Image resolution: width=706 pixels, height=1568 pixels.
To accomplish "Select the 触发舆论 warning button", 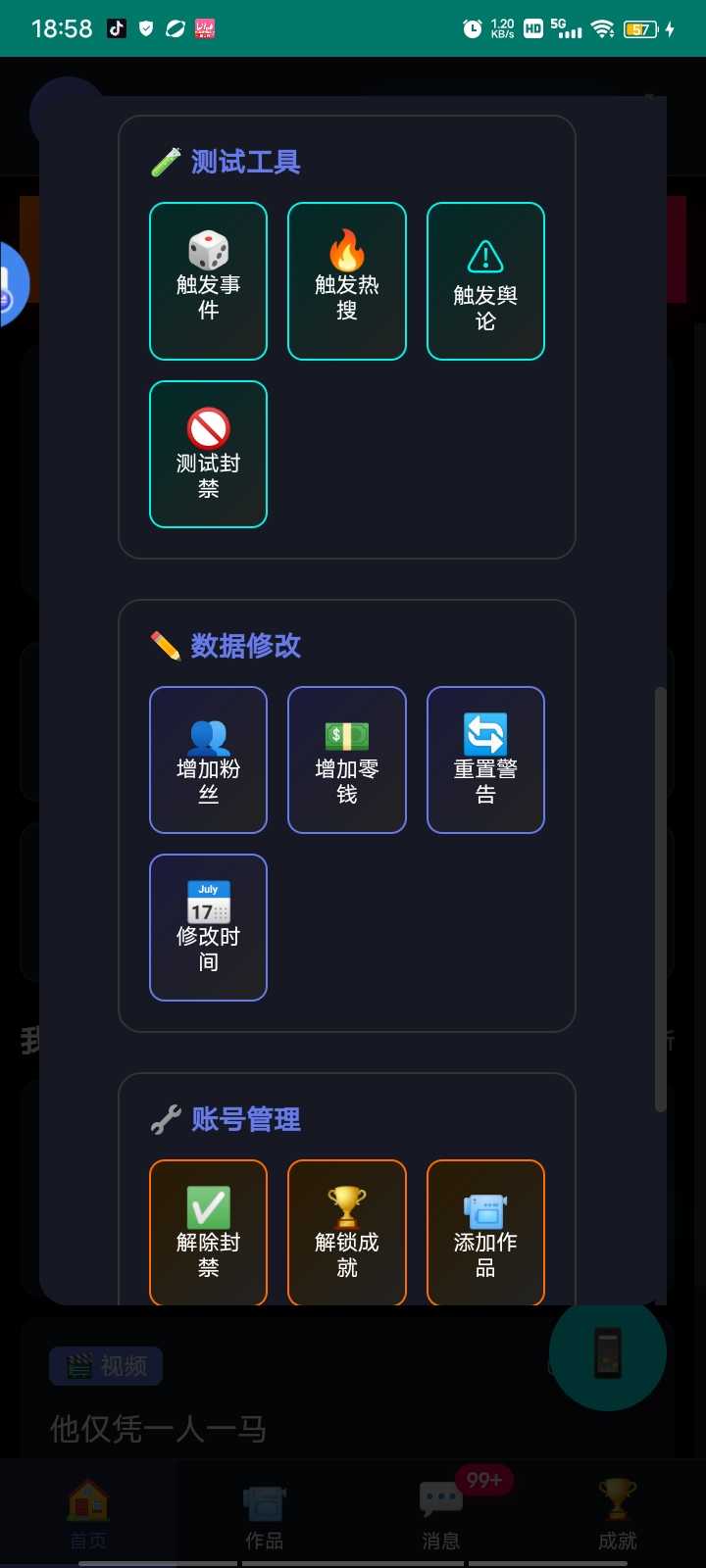I will pyautogui.click(x=485, y=281).
